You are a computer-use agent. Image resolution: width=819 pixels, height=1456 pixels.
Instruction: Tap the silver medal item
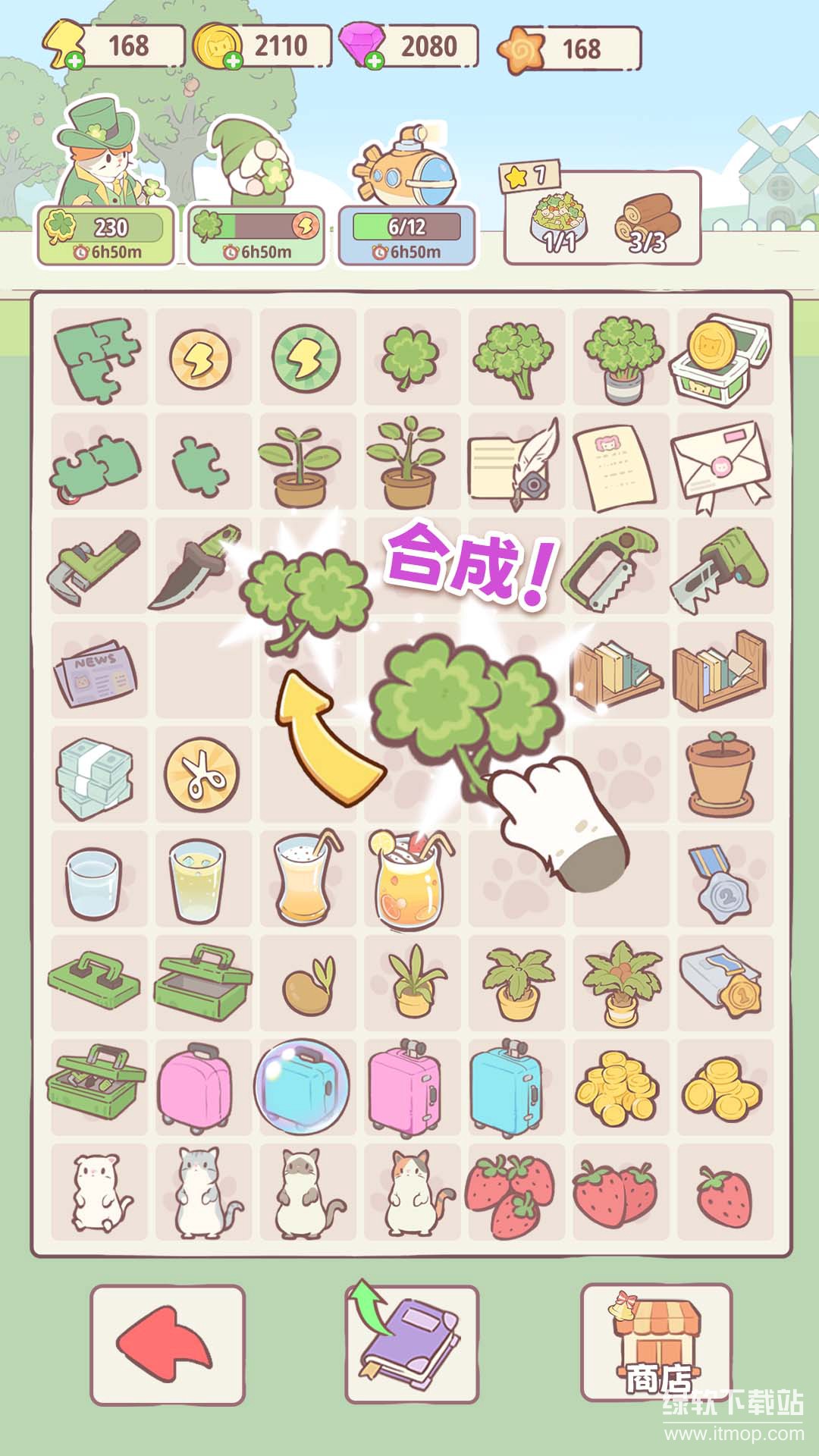pos(720,881)
